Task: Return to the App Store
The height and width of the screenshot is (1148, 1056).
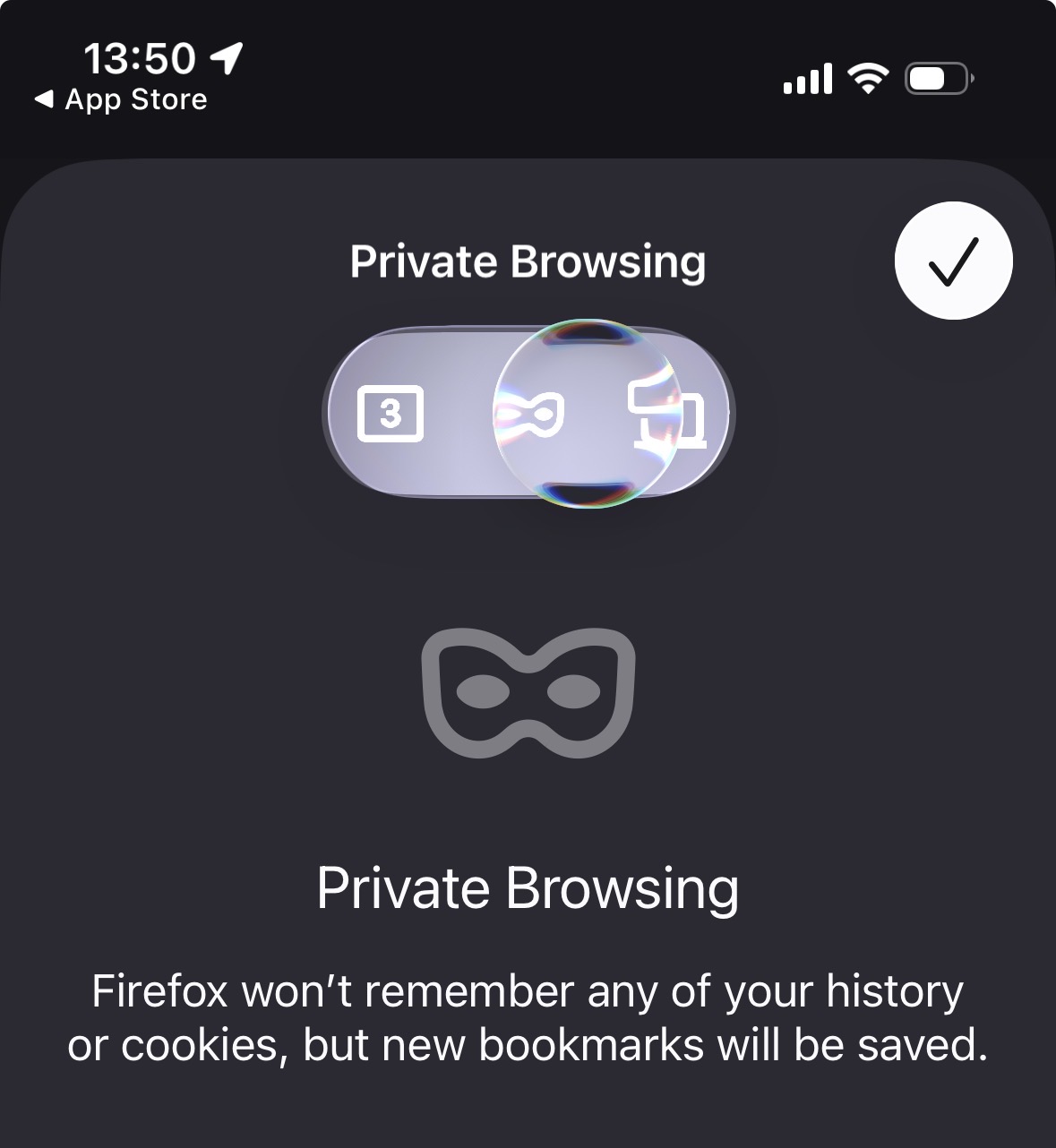Action: 120,99
